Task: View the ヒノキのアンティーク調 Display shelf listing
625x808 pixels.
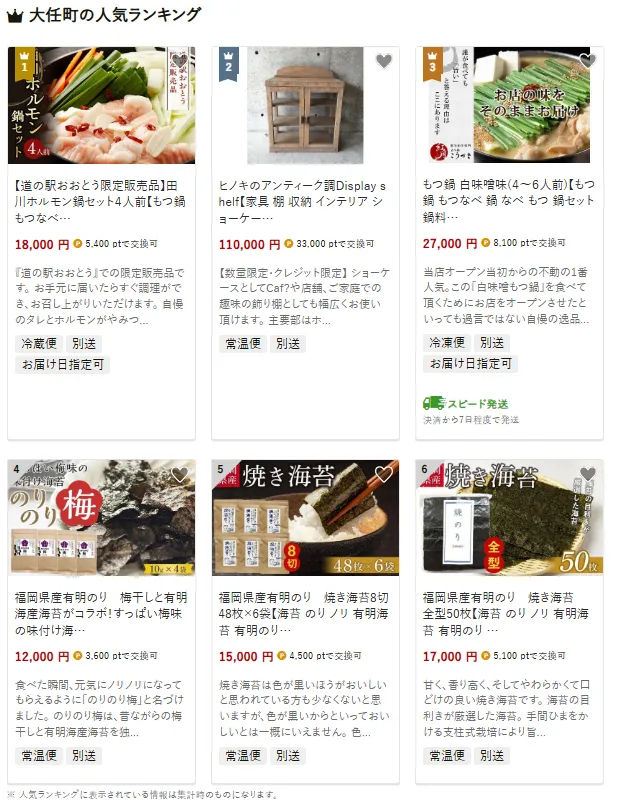Action: pyautogui.click(x=305, y=193)
